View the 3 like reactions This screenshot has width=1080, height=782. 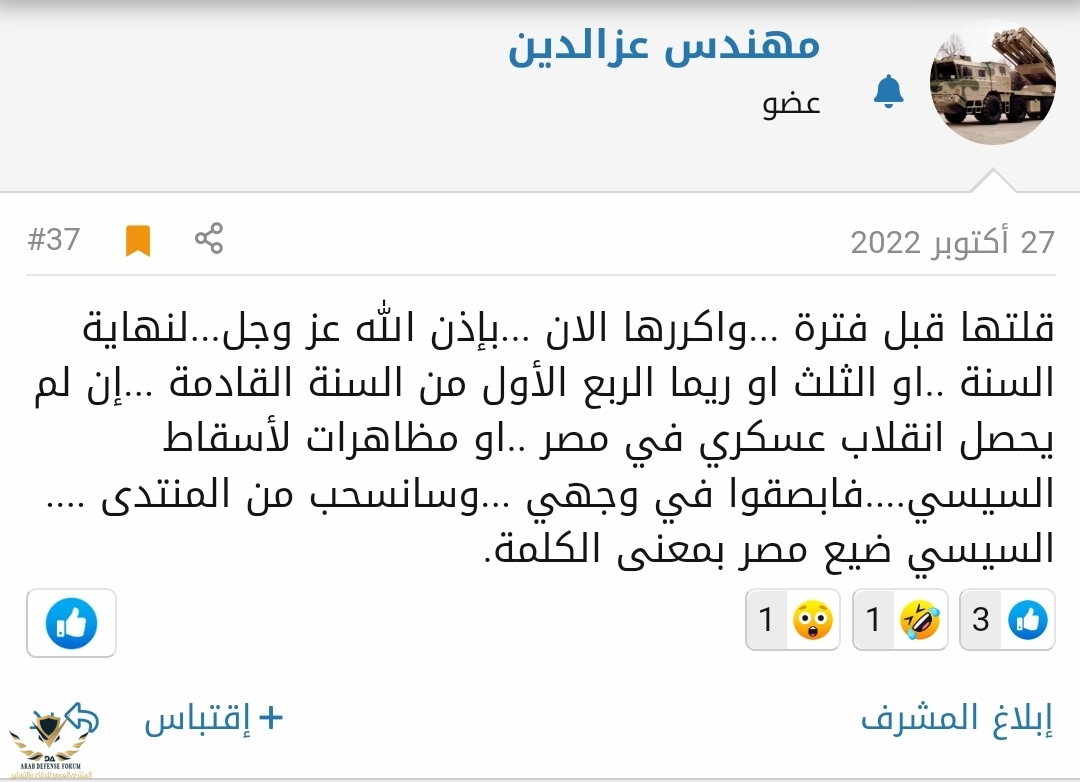(1006, 620)
